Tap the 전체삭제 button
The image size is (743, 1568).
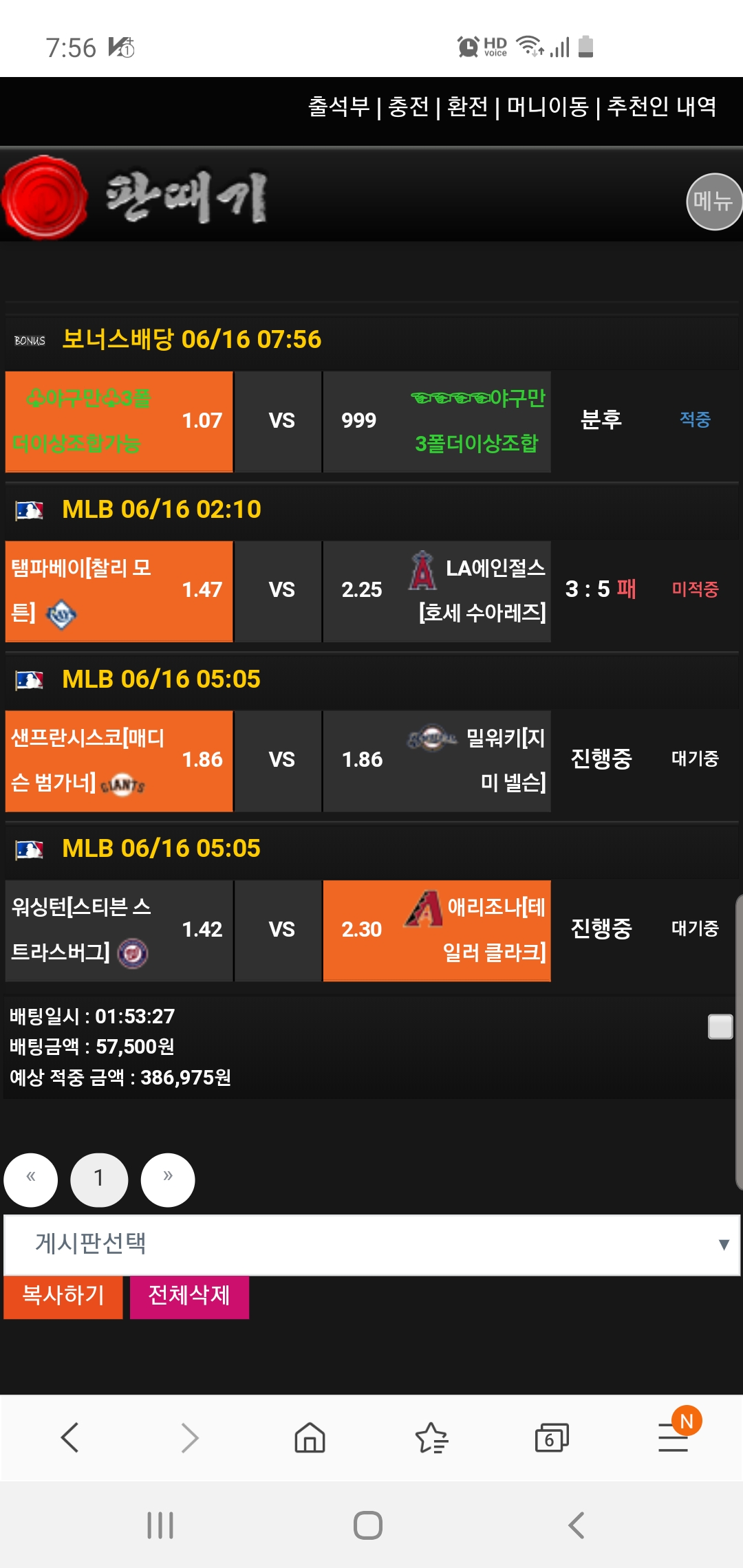point(189,1296)
